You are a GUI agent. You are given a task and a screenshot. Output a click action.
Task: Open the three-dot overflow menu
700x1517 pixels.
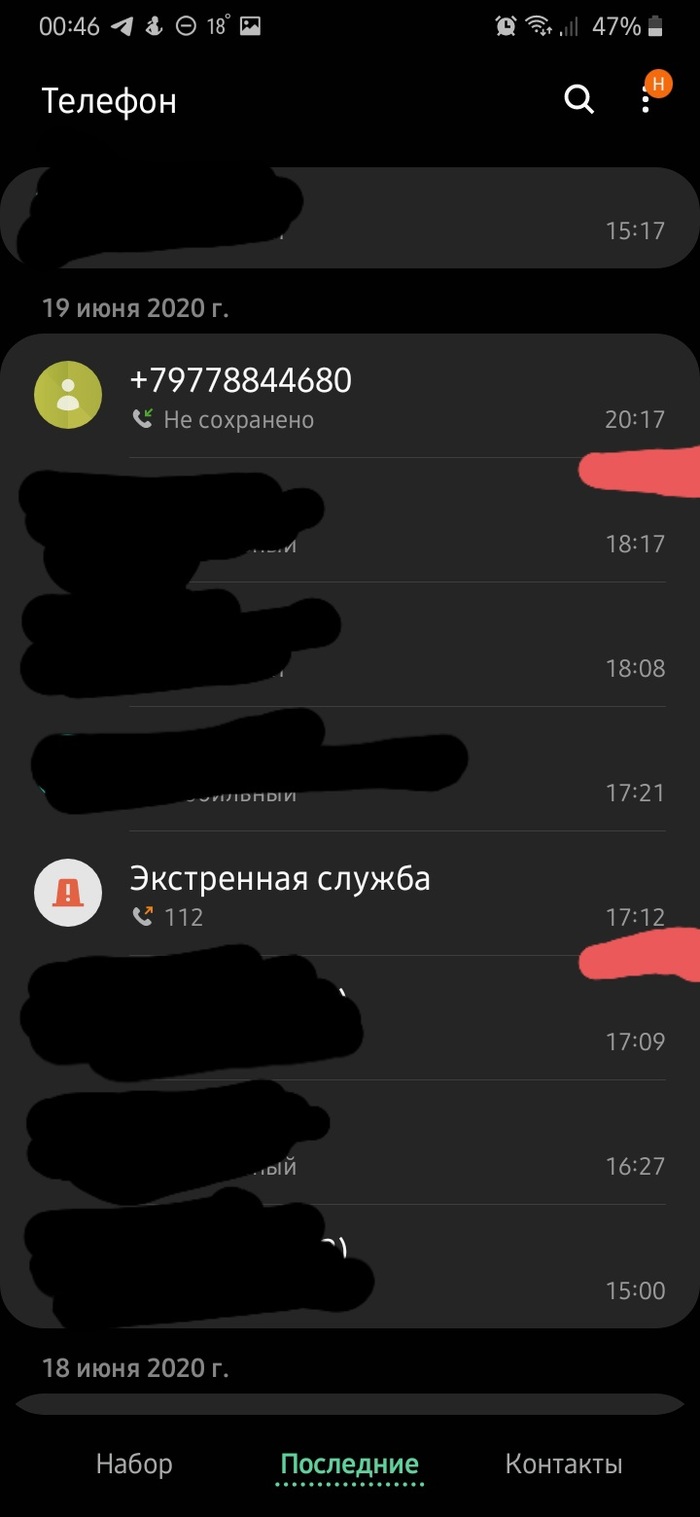pos(646,100)
